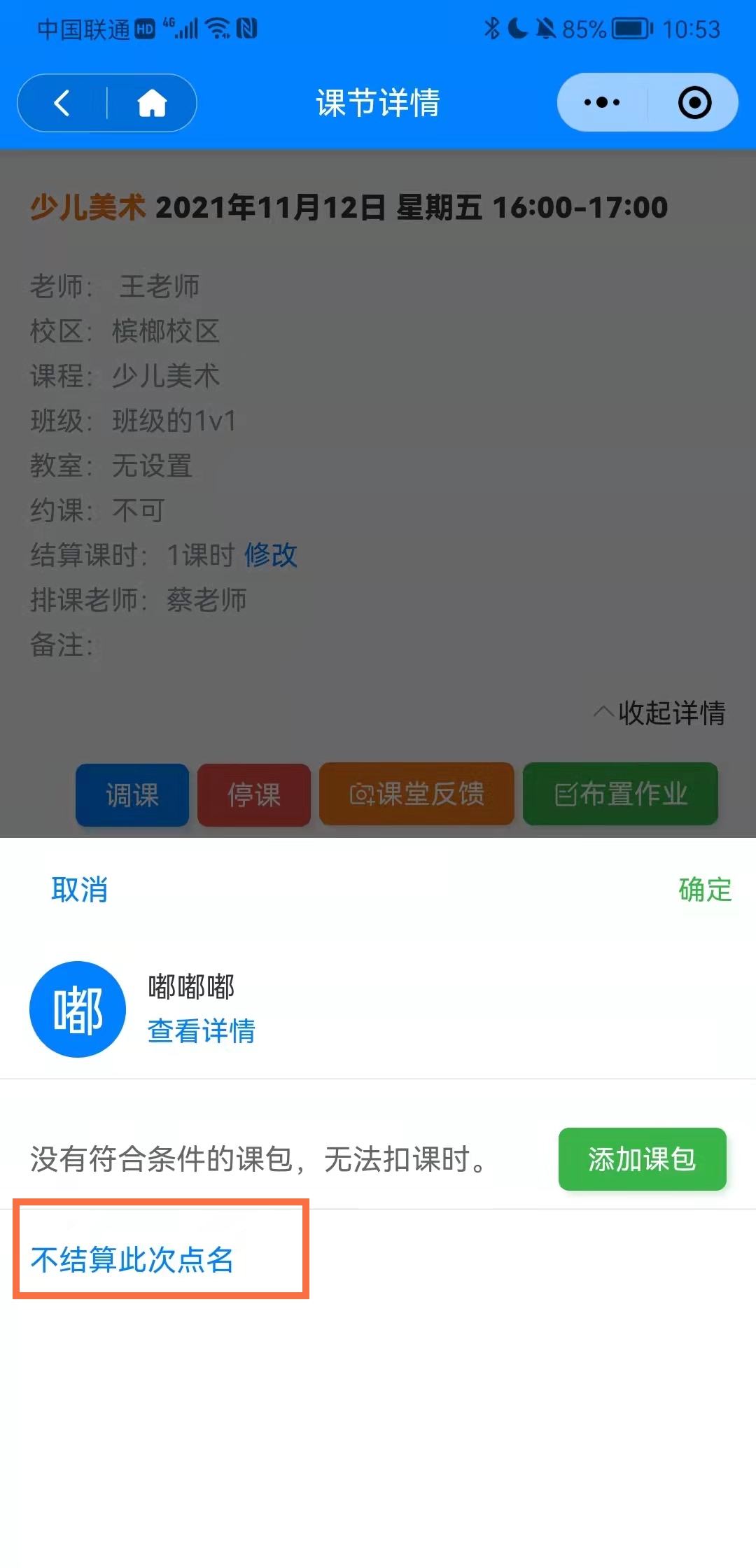
Task: Open 查看详情 for student 嘟嘟嘟
Action: 202,1031
